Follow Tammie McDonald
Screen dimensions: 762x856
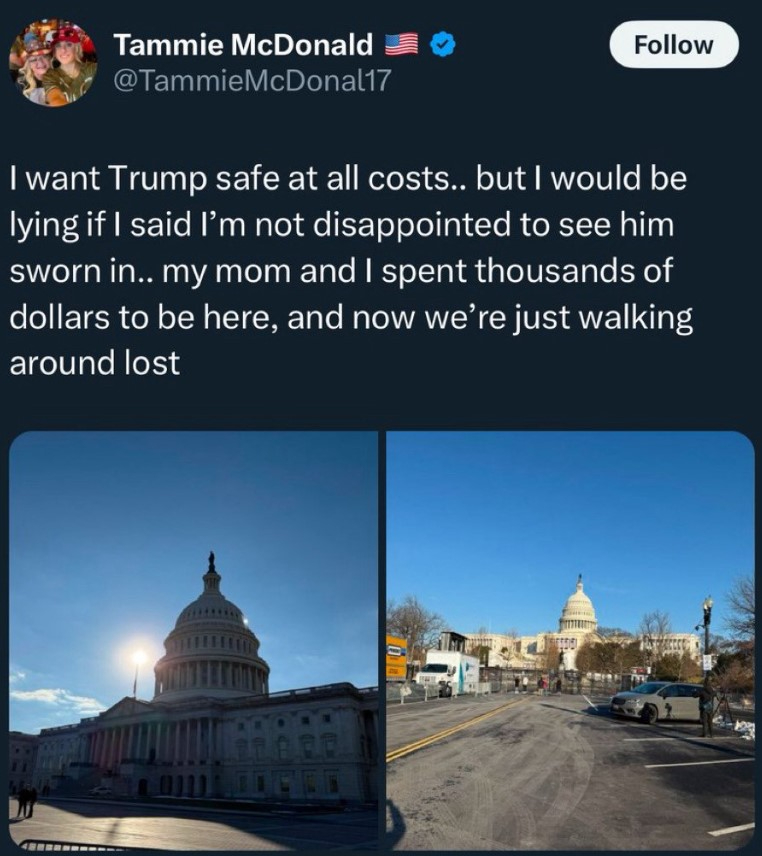click(x=674, y=45)
